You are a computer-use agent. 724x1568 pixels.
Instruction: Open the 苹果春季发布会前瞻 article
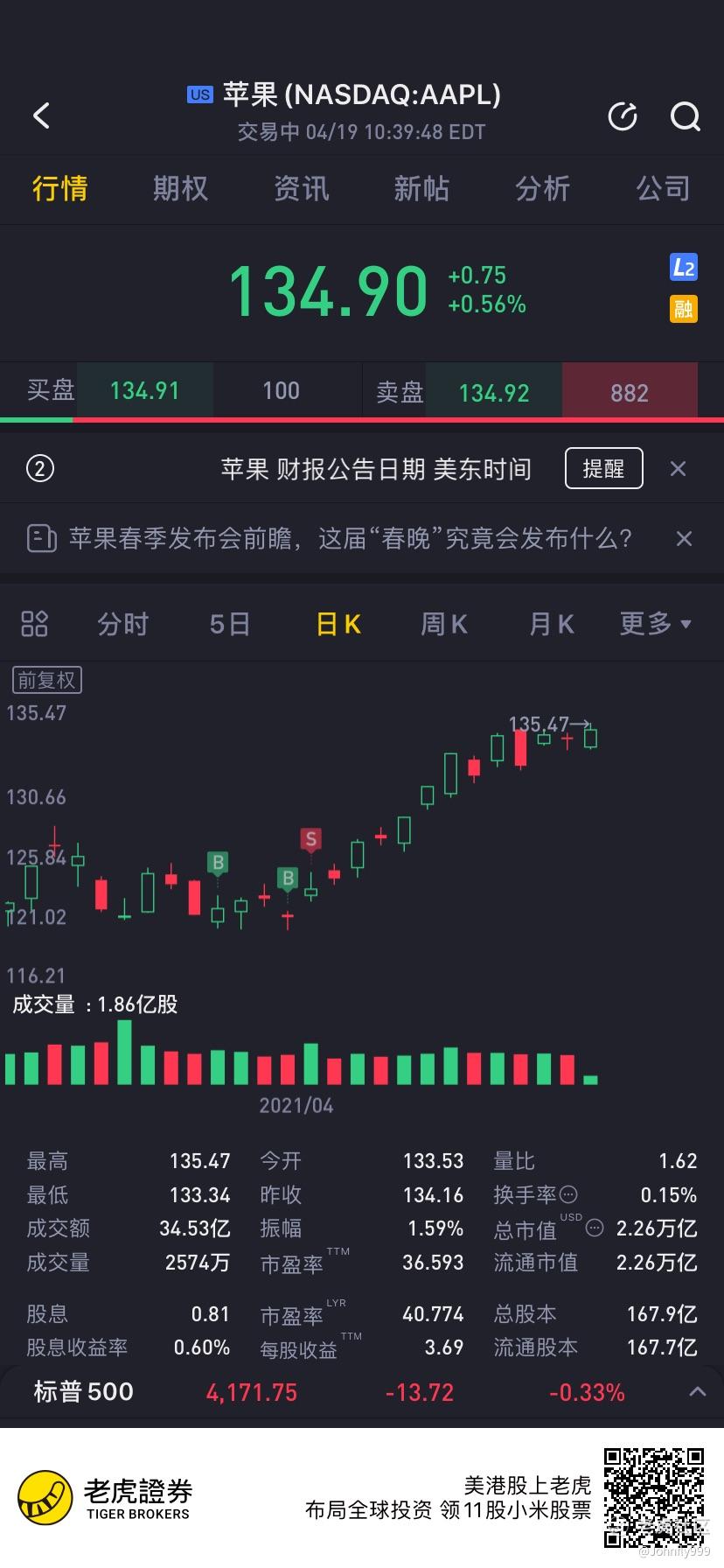tap(350, 537)
